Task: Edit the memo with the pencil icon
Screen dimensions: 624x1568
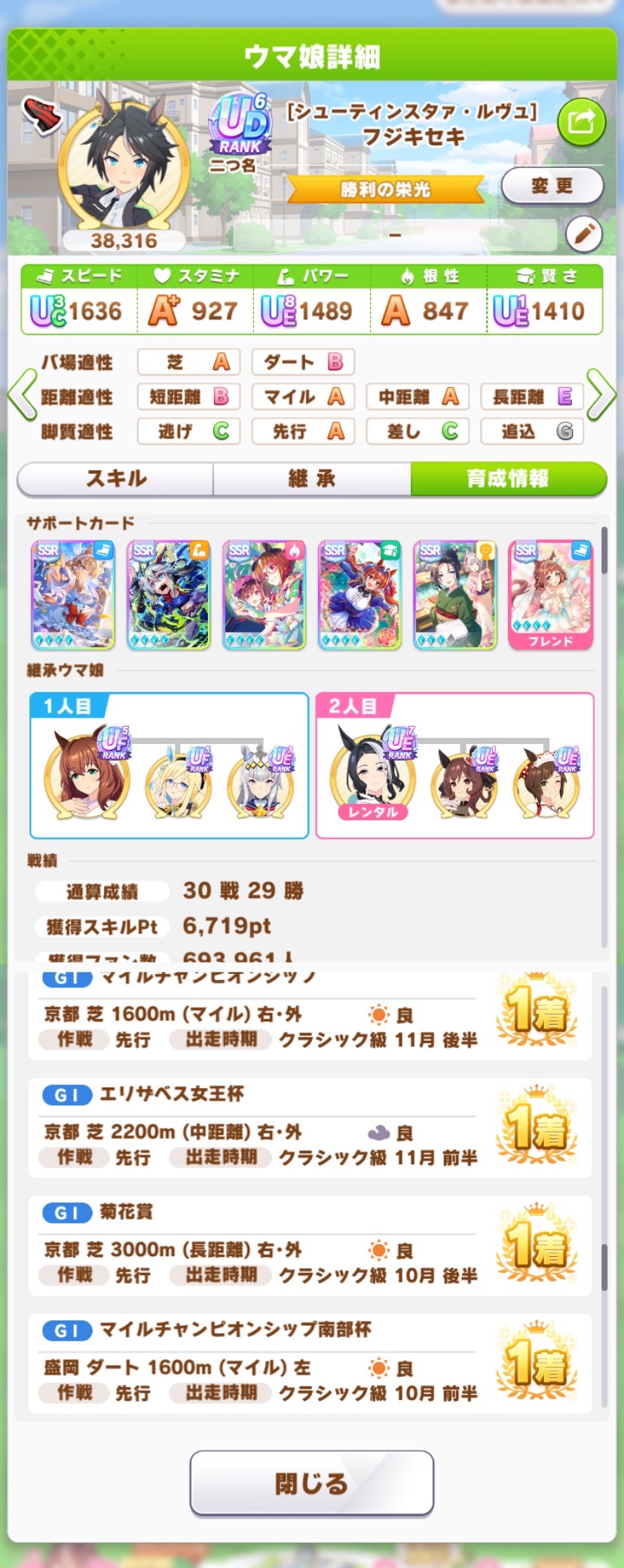Action: pyautogui.click(x=583, y=234)
